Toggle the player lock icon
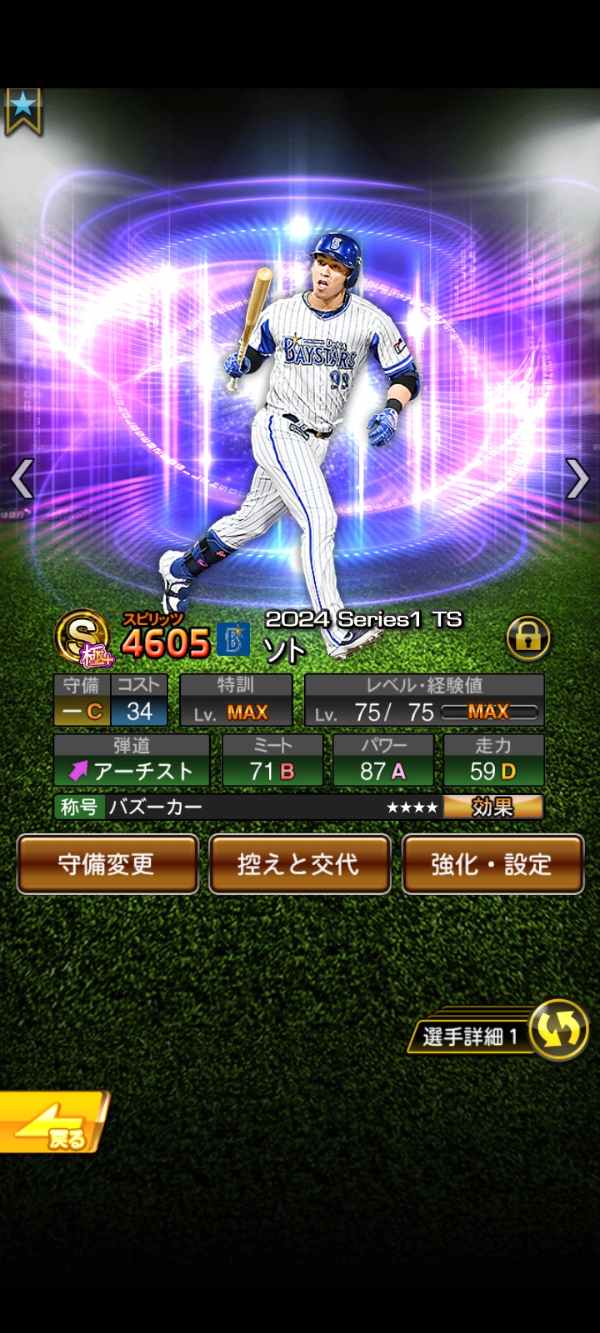The image size is (600, 1333). (528, 637)
